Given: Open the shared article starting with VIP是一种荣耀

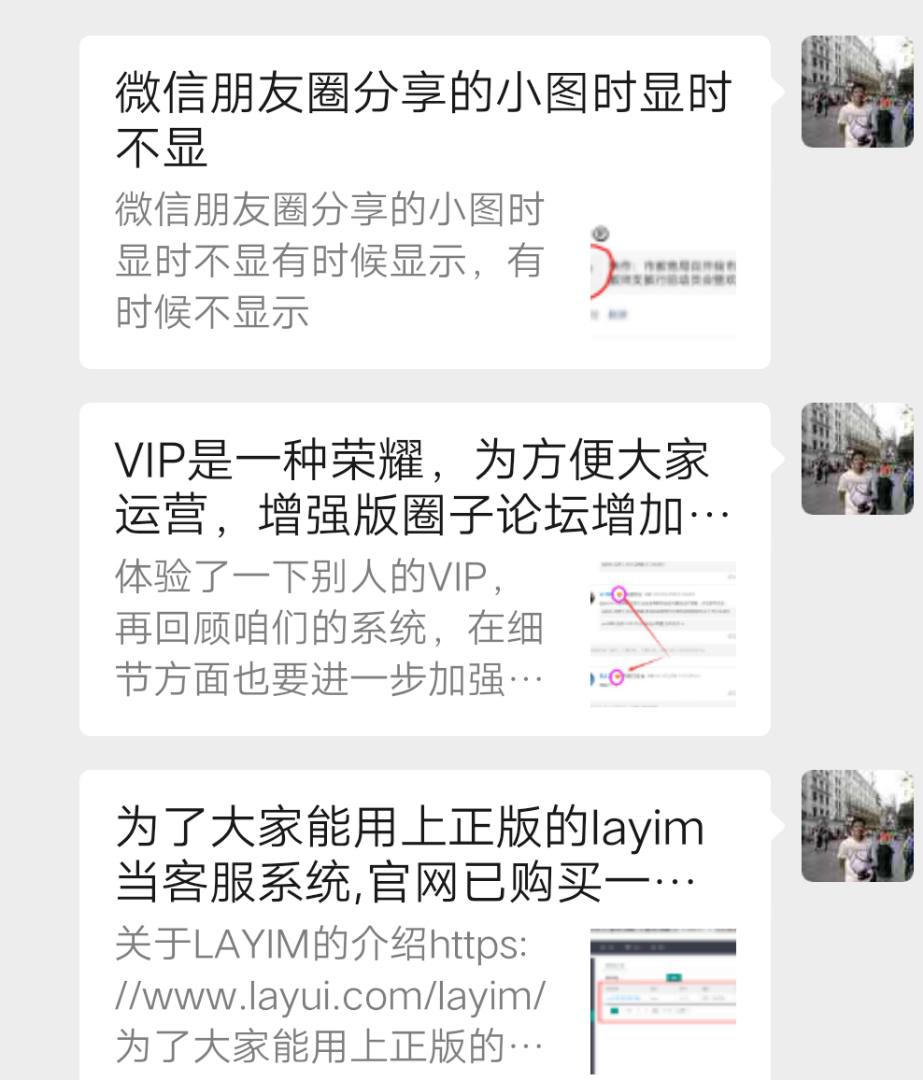Looking at the screenshot, I should point(424,569).
